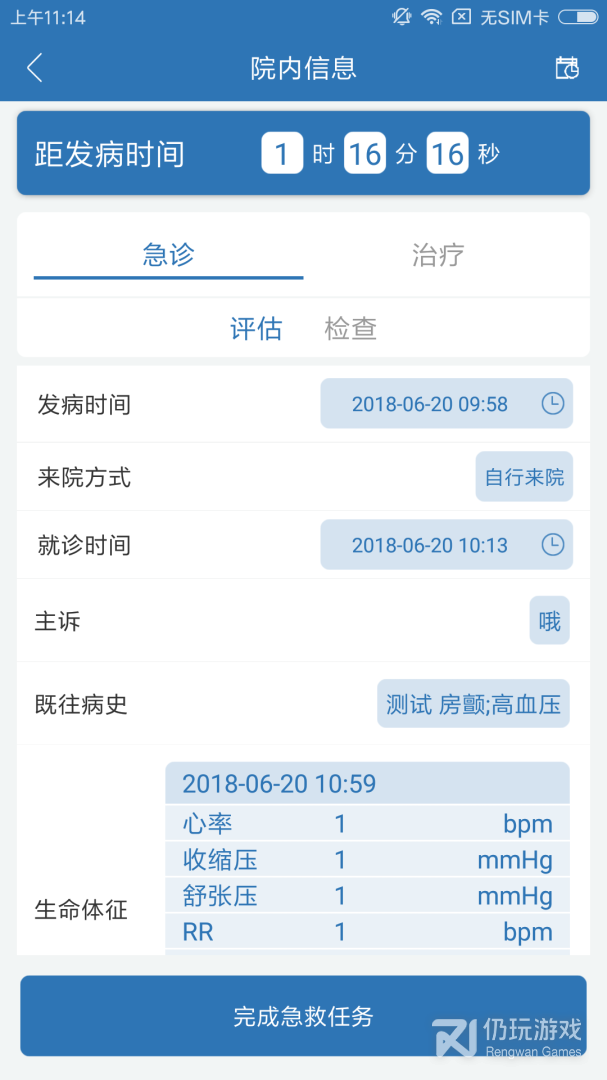
Task: Edit 既往病史 entry 测试 房颤;高血压
Action: tap(473, 705)
